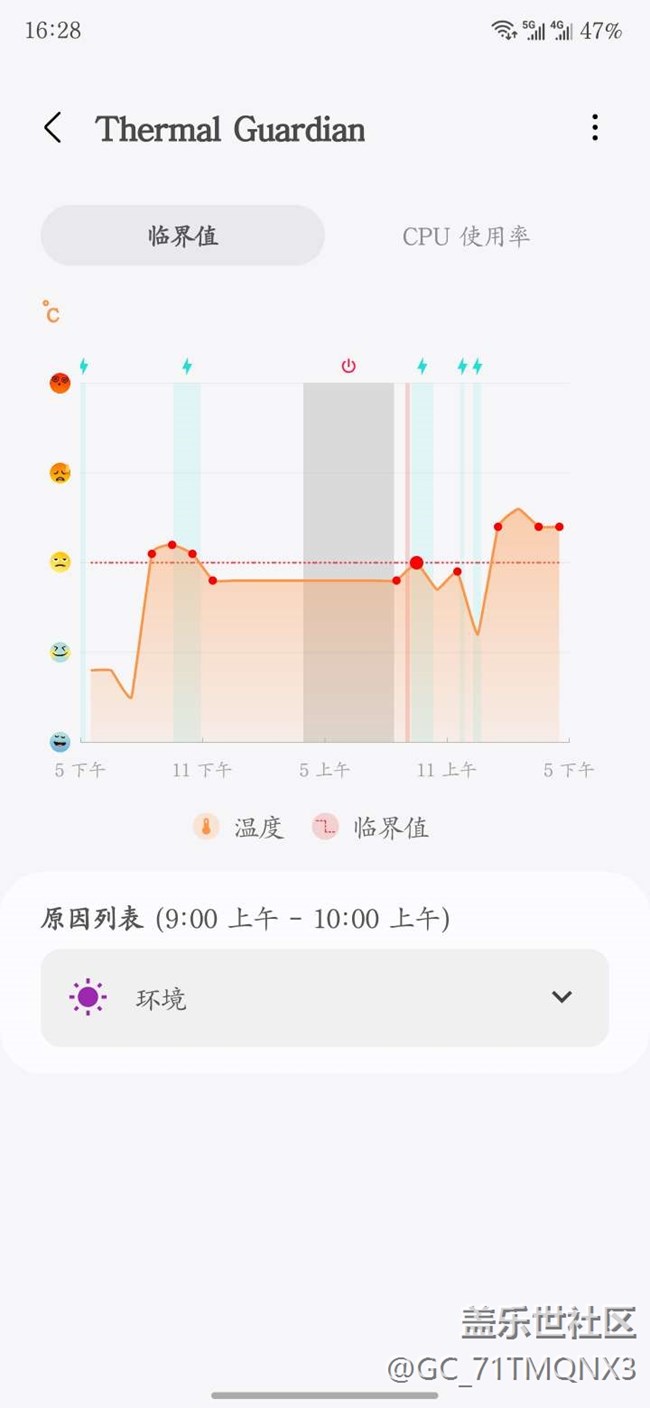Switch to the CPU 使用率 tab
Image resolution: width=650 pixels, height=1408 pixels.
pos(466,236)
